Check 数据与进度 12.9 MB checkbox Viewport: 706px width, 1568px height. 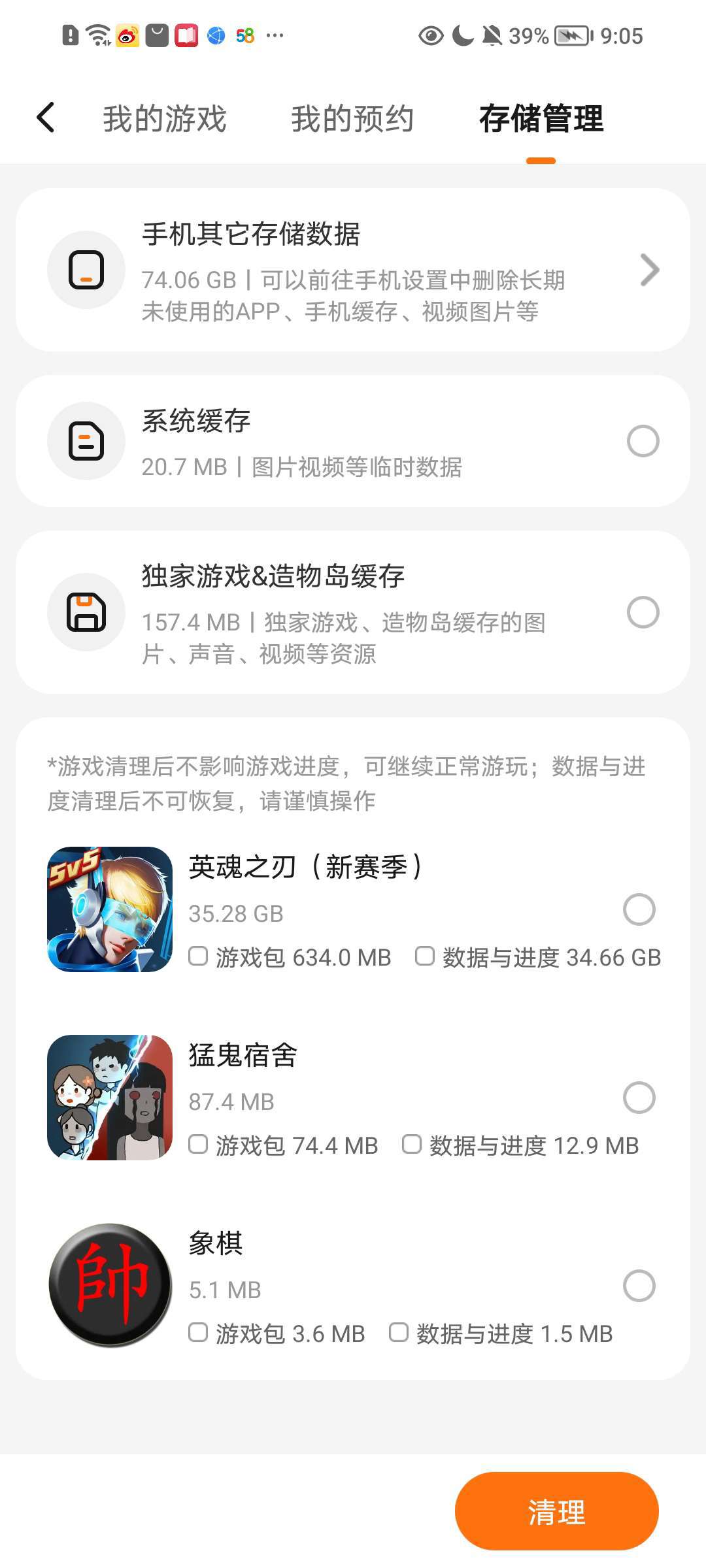[412, 1145]
